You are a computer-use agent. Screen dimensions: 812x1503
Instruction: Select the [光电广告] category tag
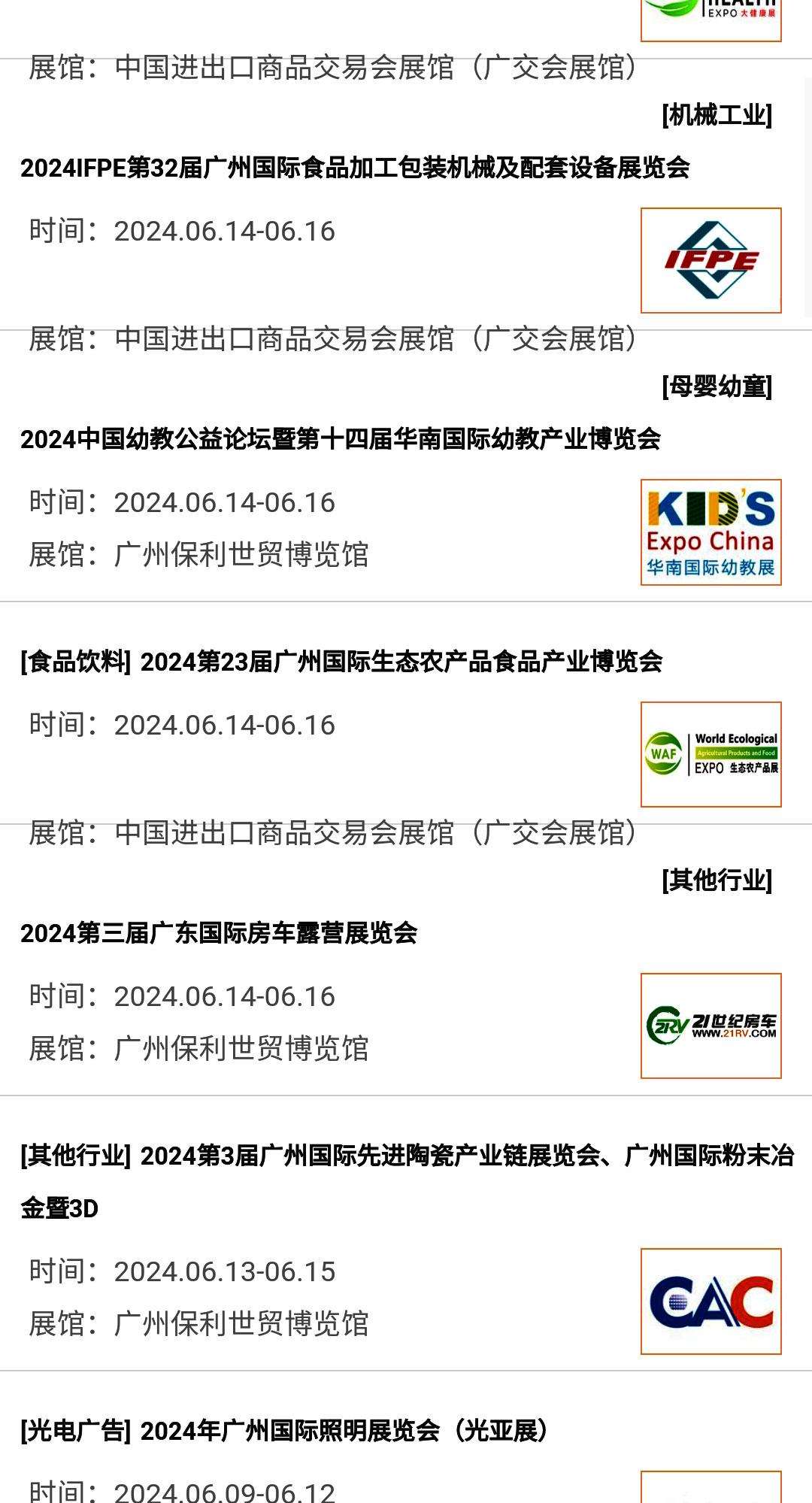coord(76,1431)
